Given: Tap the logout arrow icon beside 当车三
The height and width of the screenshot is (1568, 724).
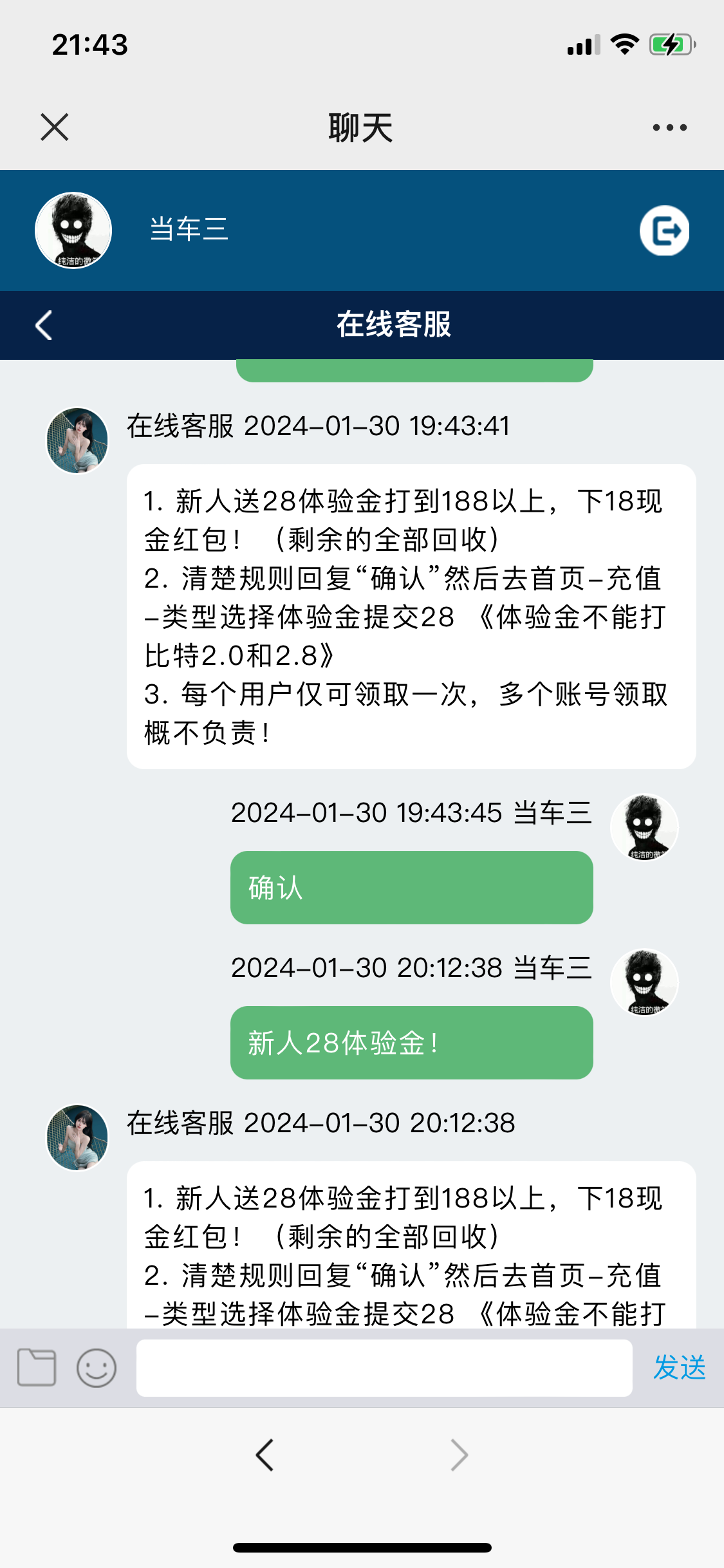Looking at the screenshot, I should [665, 231].
